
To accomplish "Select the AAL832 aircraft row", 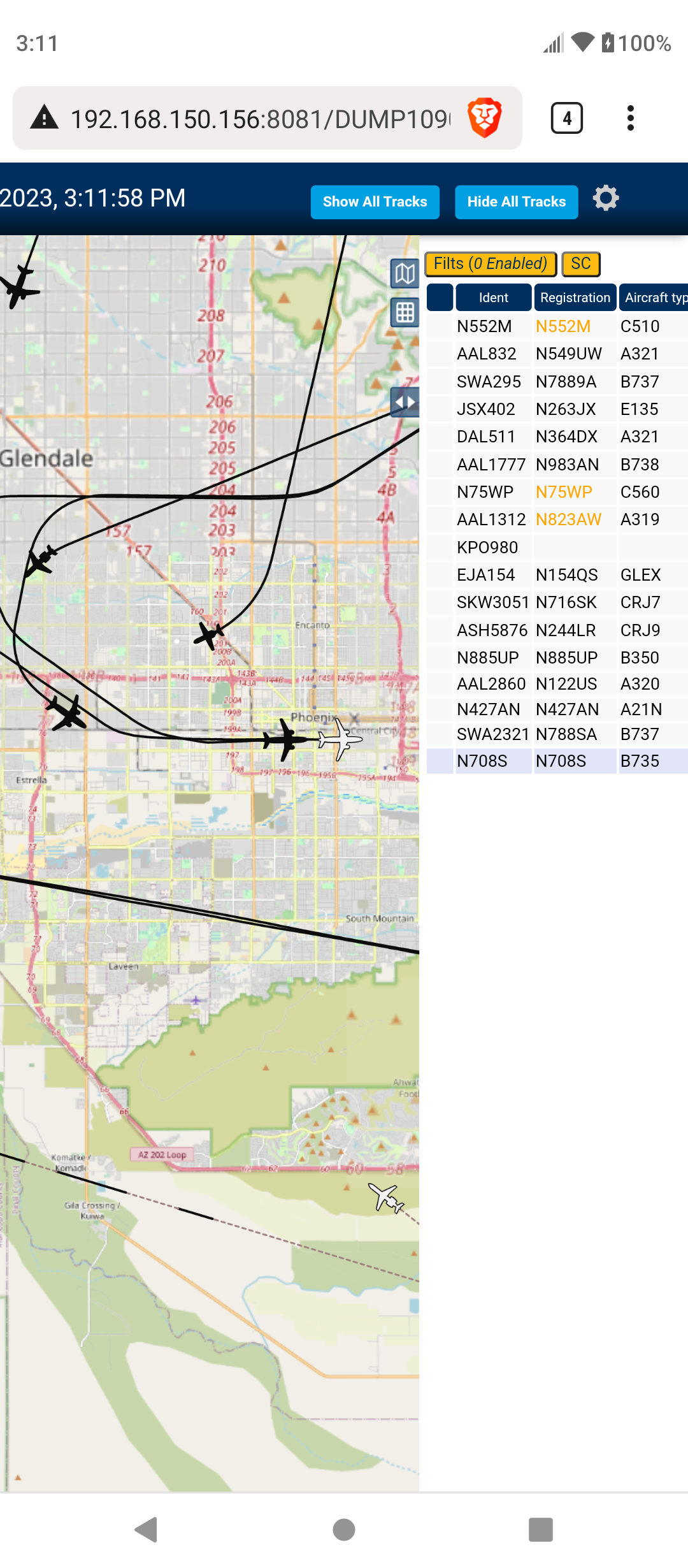I will pyautogui.click(x=557, y=354).
